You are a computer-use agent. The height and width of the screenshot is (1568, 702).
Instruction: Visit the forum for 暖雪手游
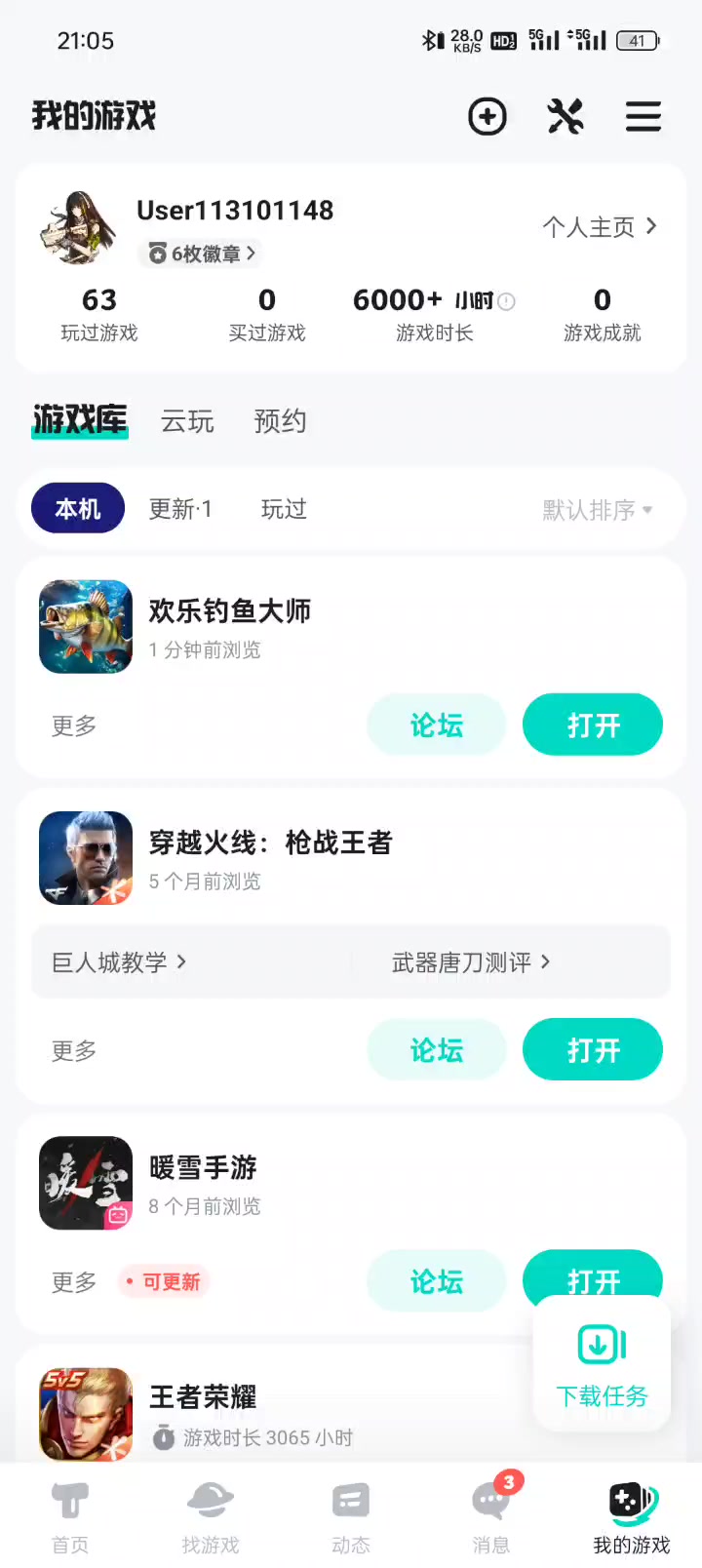coord(436,1281)
